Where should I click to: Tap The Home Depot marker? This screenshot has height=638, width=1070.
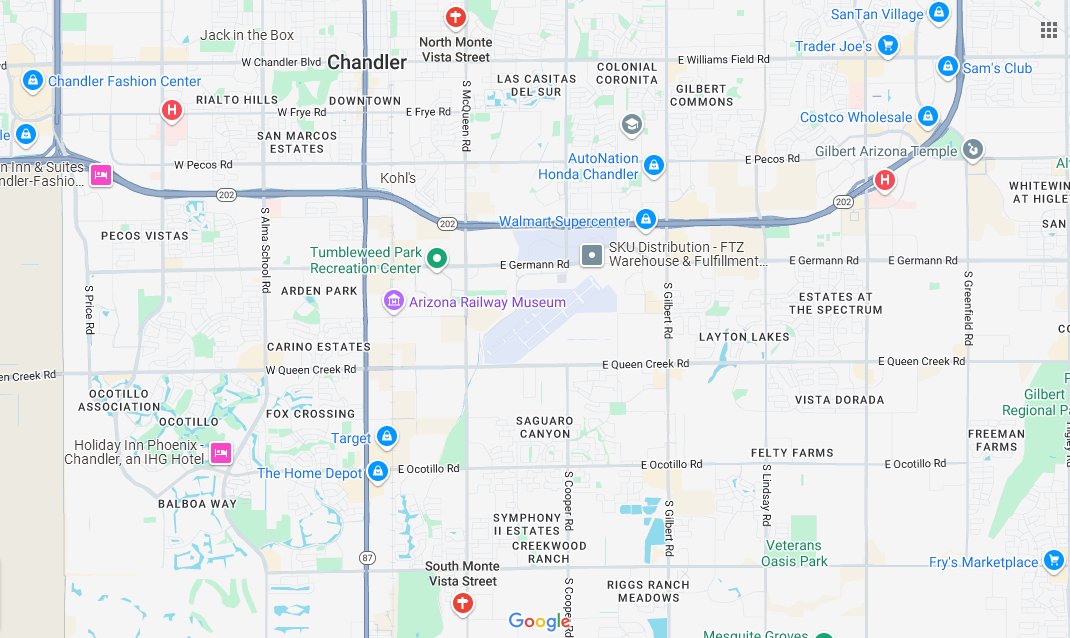pos(377,472)
